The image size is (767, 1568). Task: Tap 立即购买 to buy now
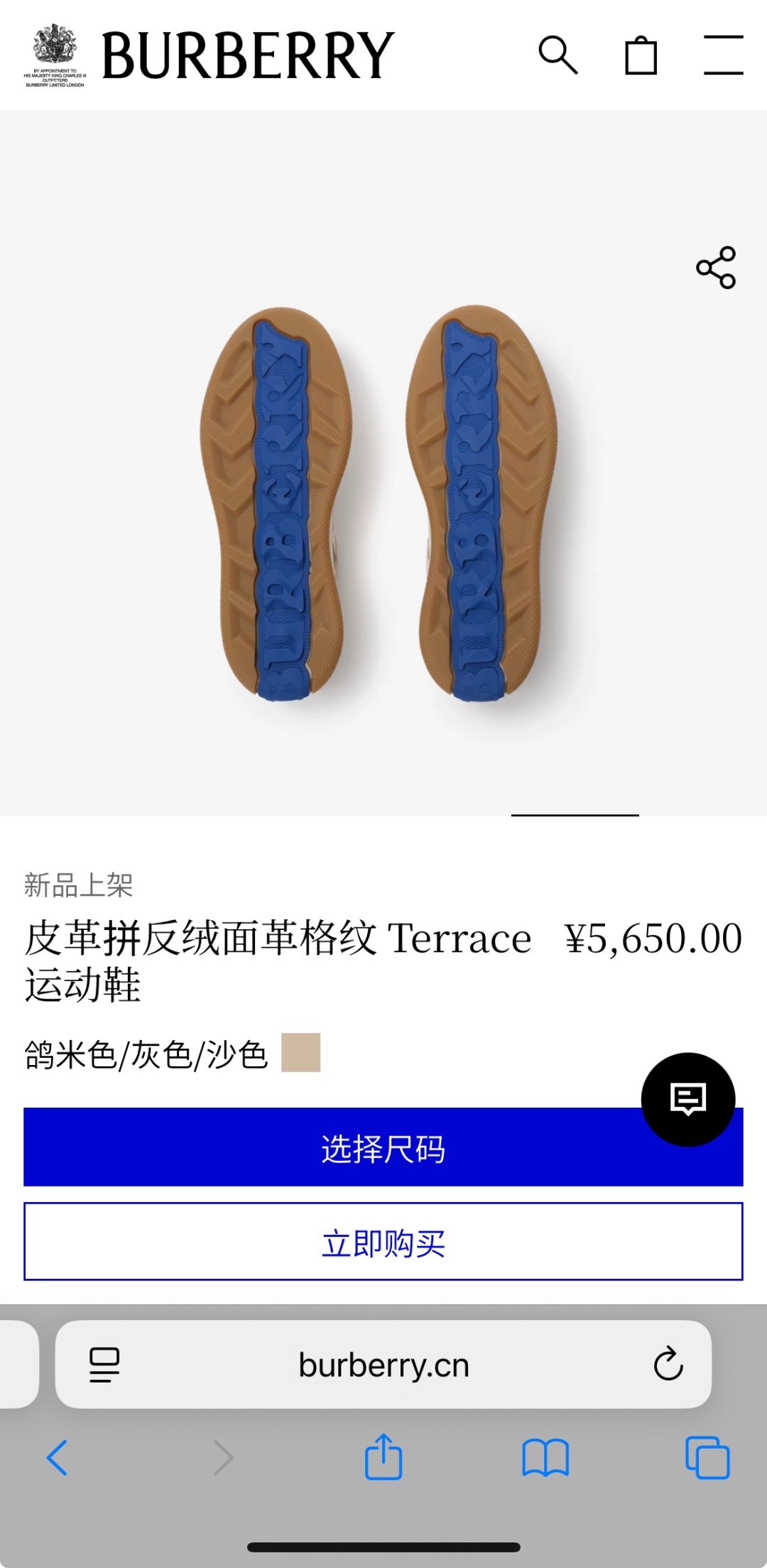383,1241
